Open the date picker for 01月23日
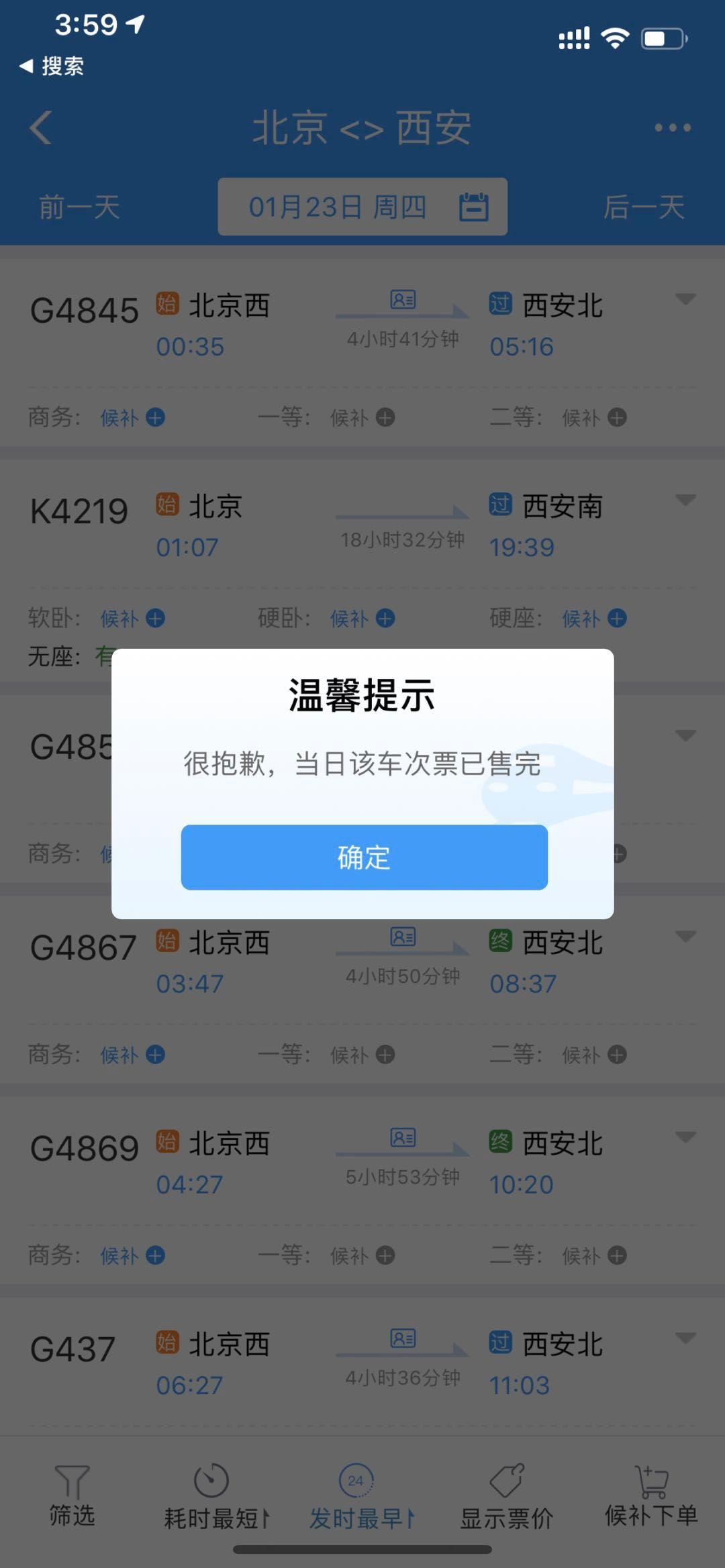 point(362,207)
